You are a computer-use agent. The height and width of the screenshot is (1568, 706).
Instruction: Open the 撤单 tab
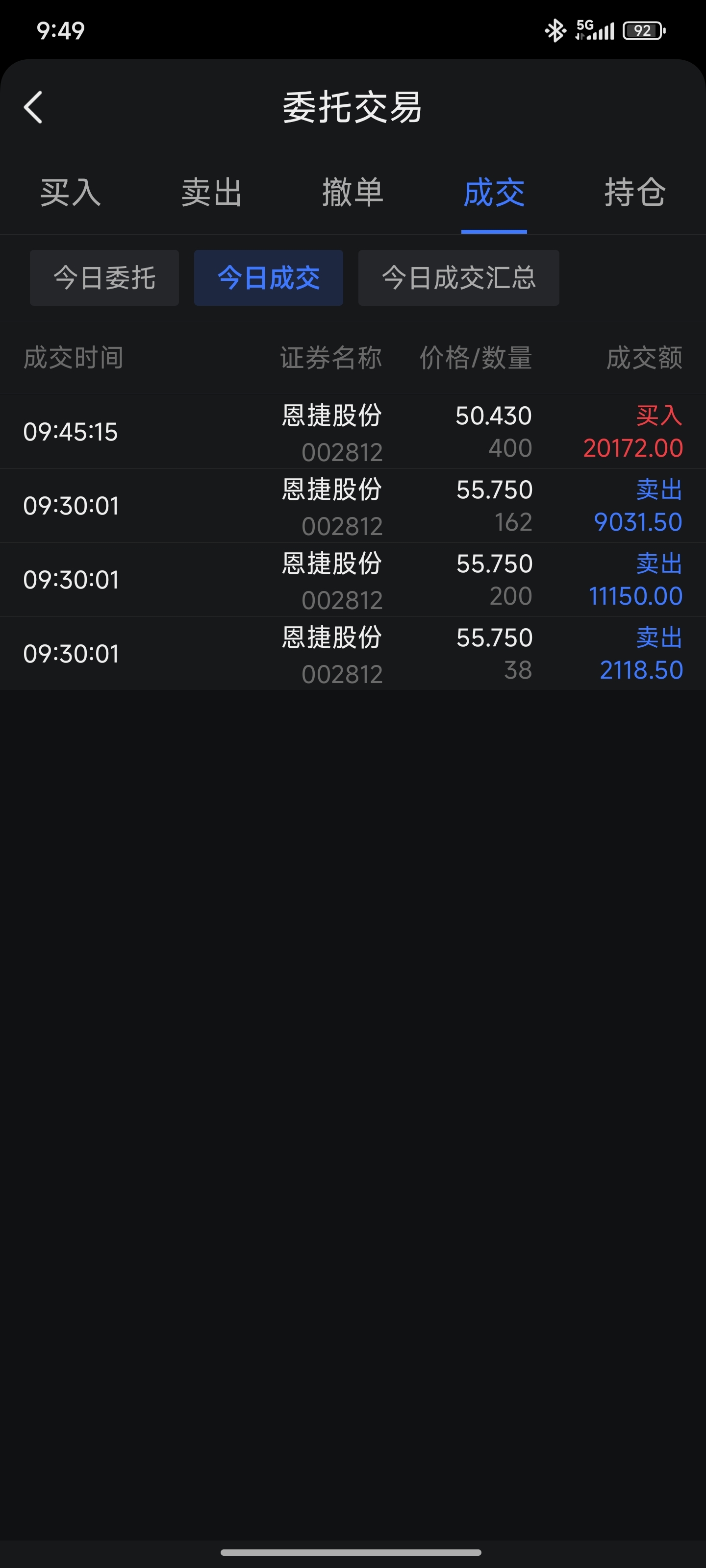pos(353,193)
